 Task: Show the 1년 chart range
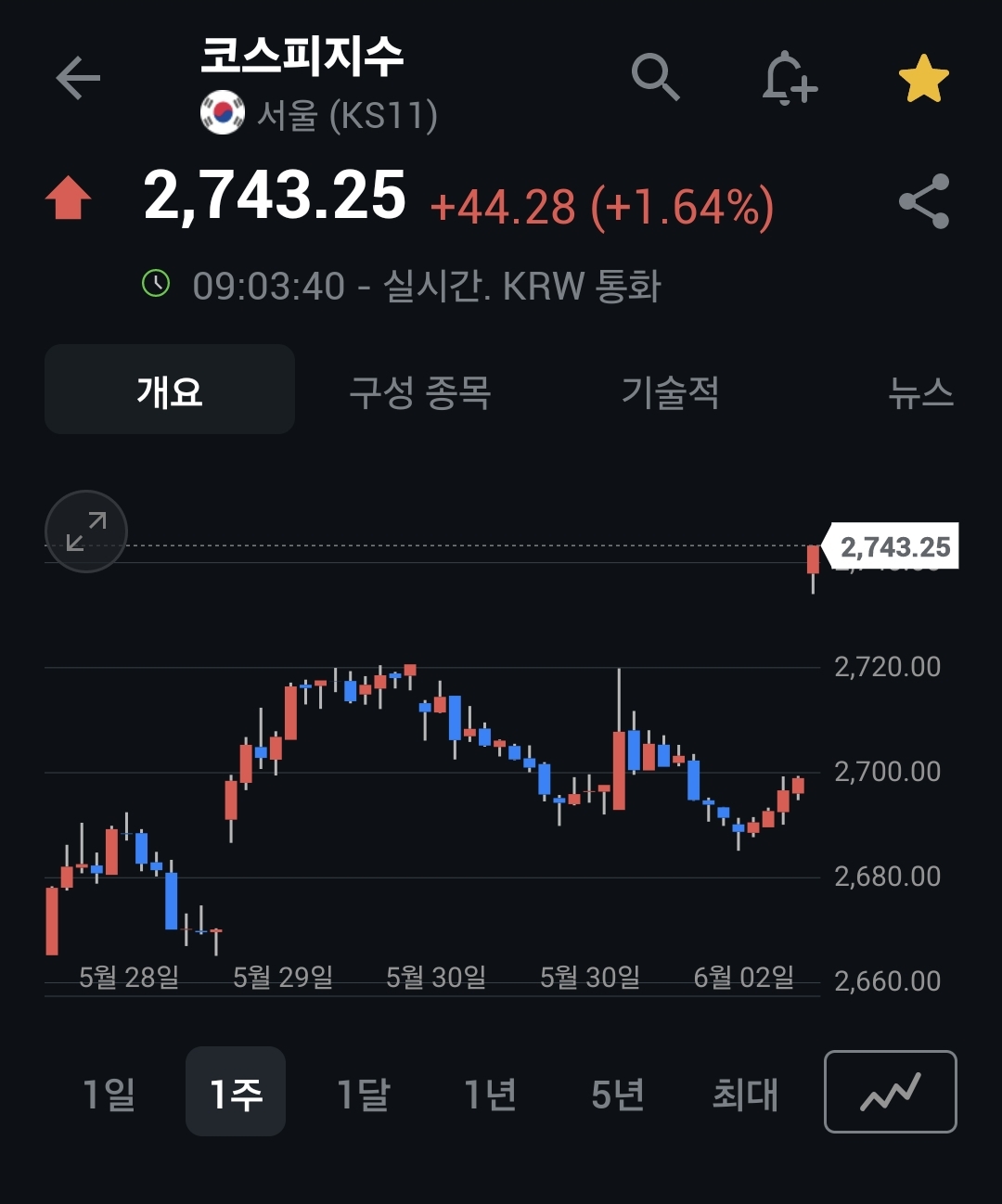coord(490,1094)
